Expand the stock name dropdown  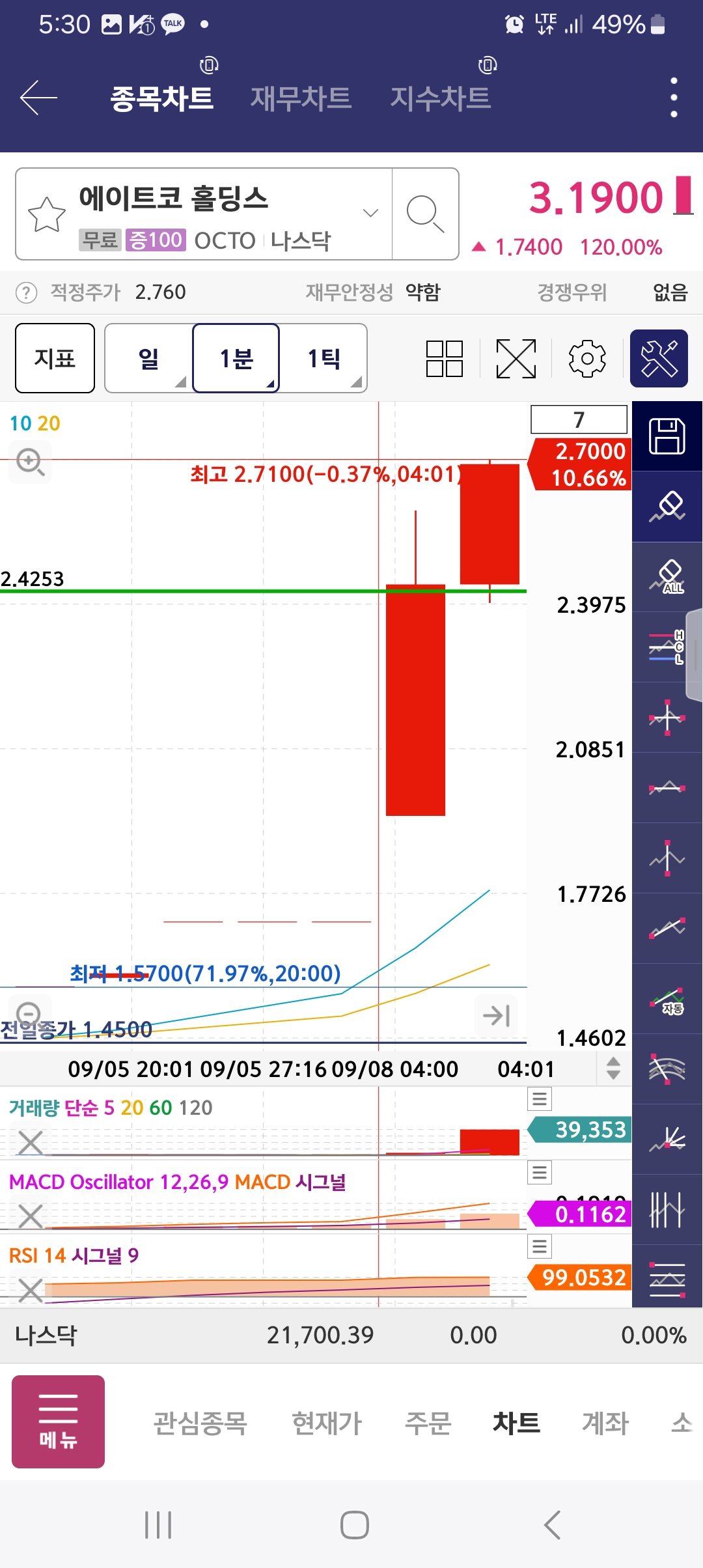370,213
